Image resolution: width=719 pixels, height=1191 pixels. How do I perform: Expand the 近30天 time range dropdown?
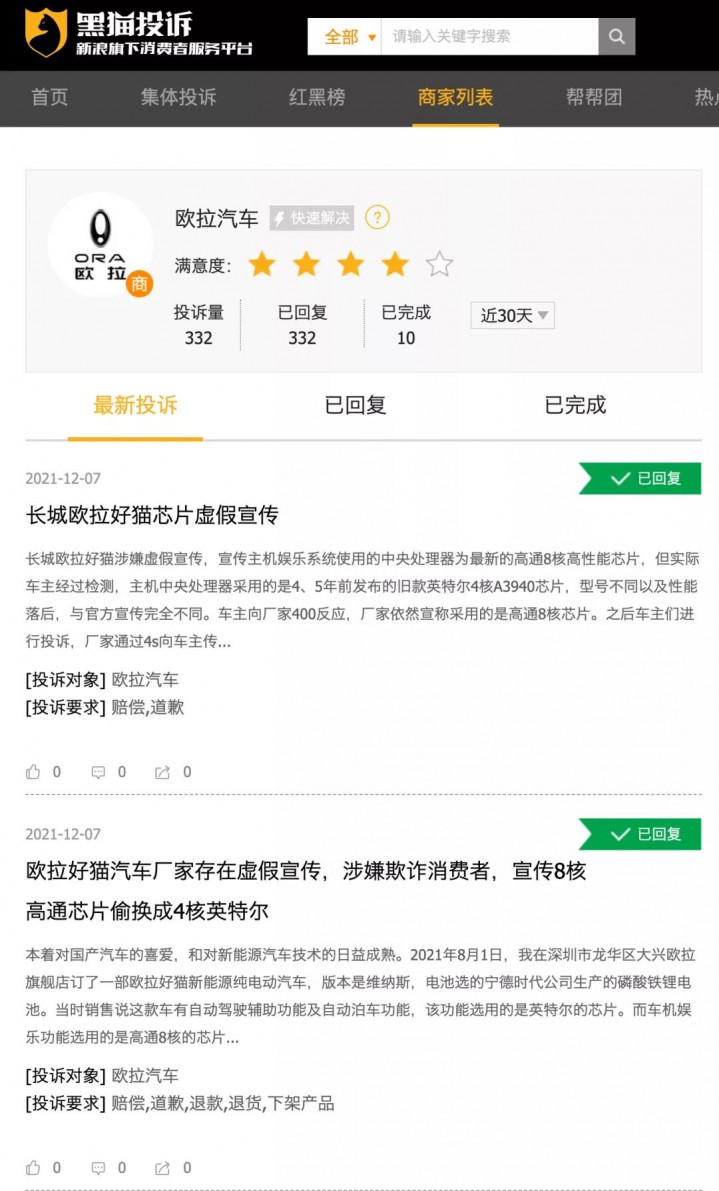(x=513, y=316)
